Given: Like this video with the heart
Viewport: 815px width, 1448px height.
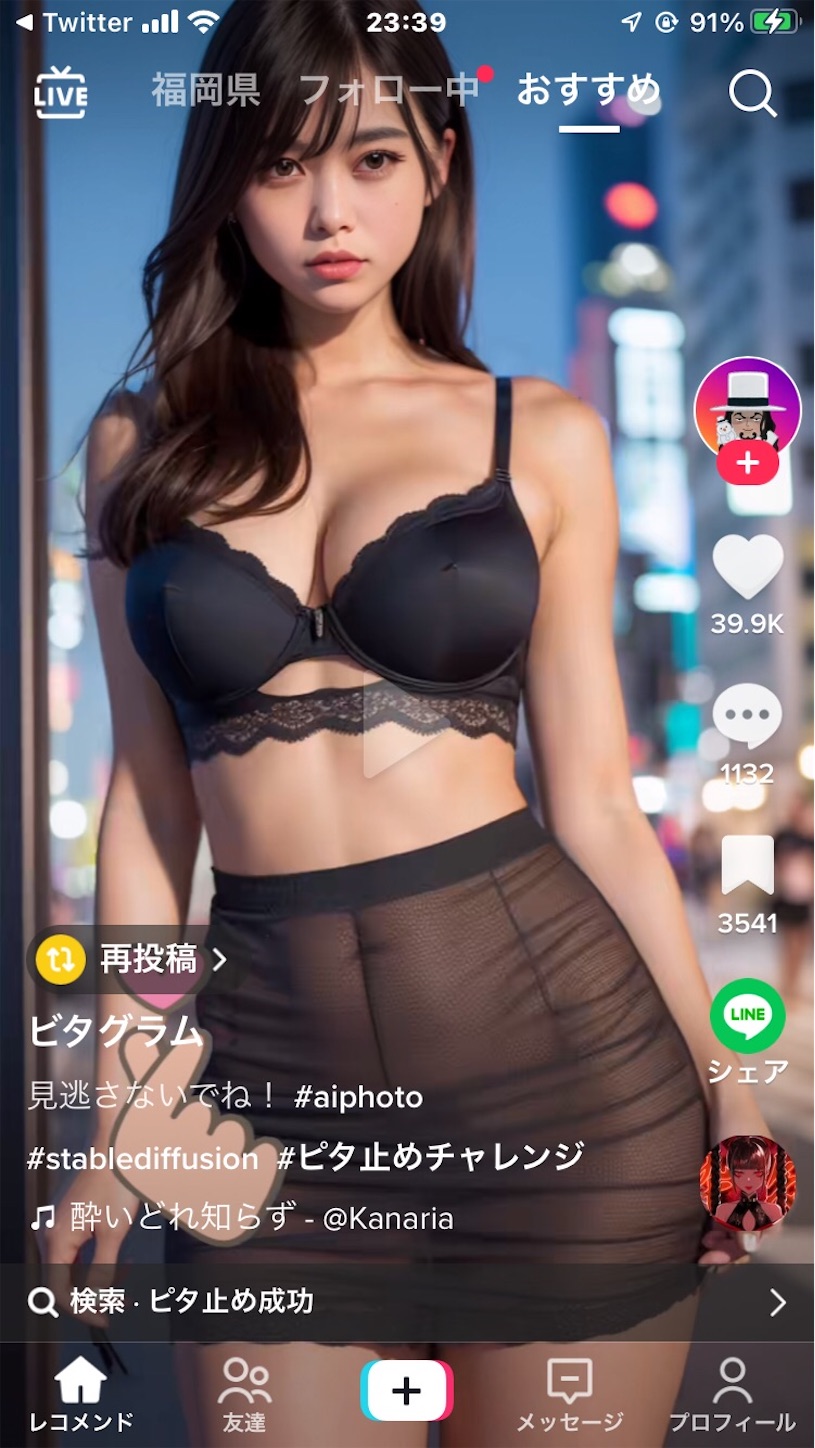Looking at the screenshot, I should point(748,566).
